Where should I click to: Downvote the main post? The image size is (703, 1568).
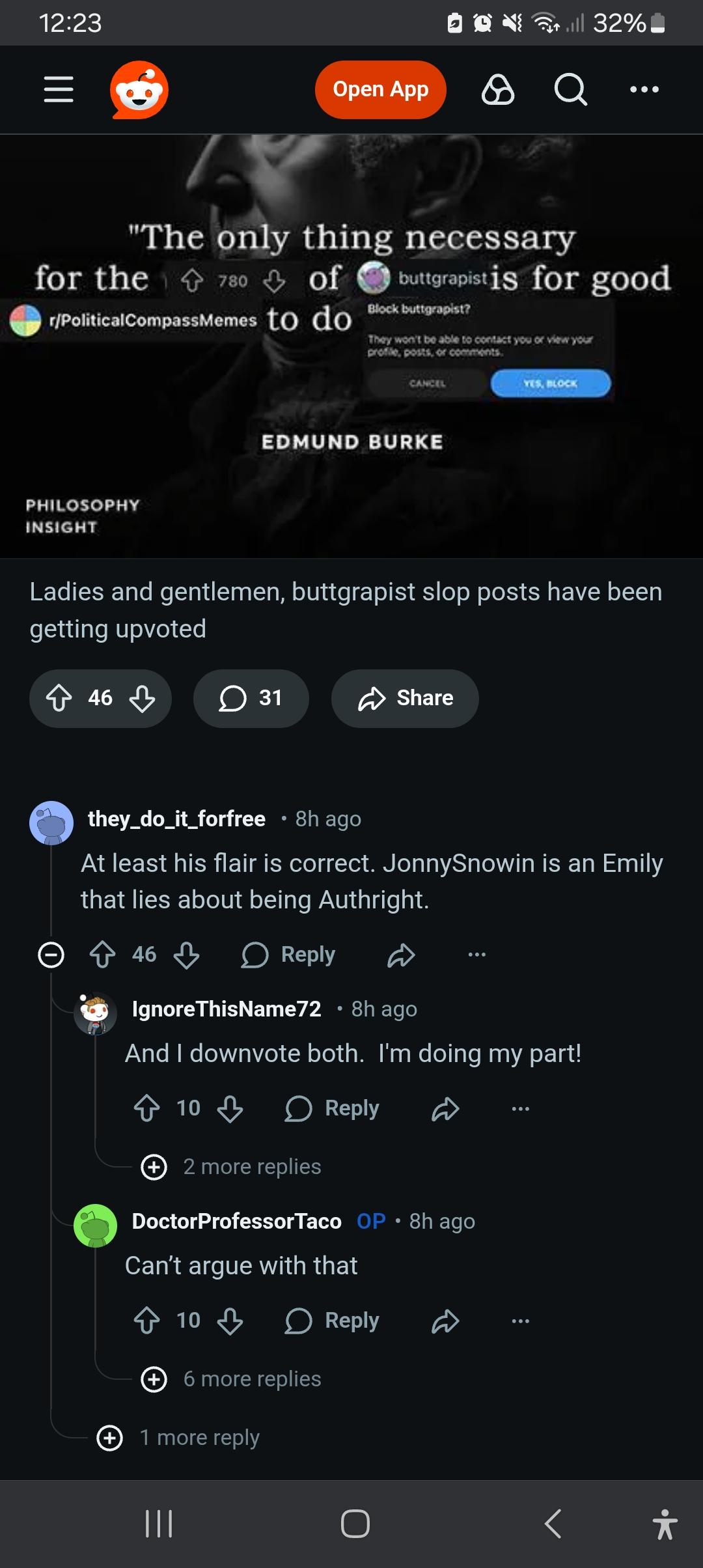click(x=142, y=698)
